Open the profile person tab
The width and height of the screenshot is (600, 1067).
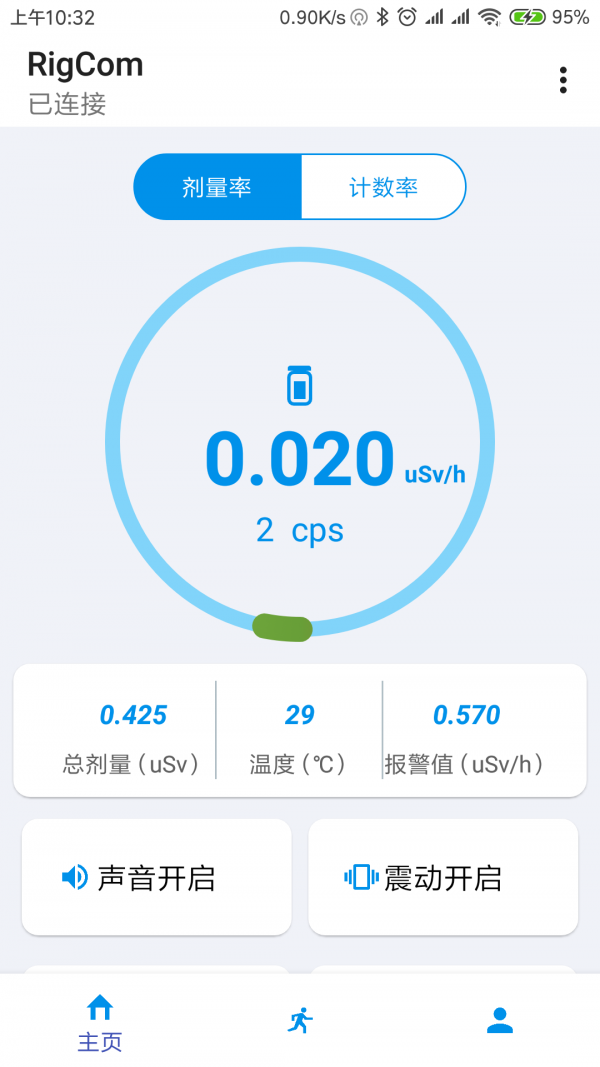pos(499,1021)
